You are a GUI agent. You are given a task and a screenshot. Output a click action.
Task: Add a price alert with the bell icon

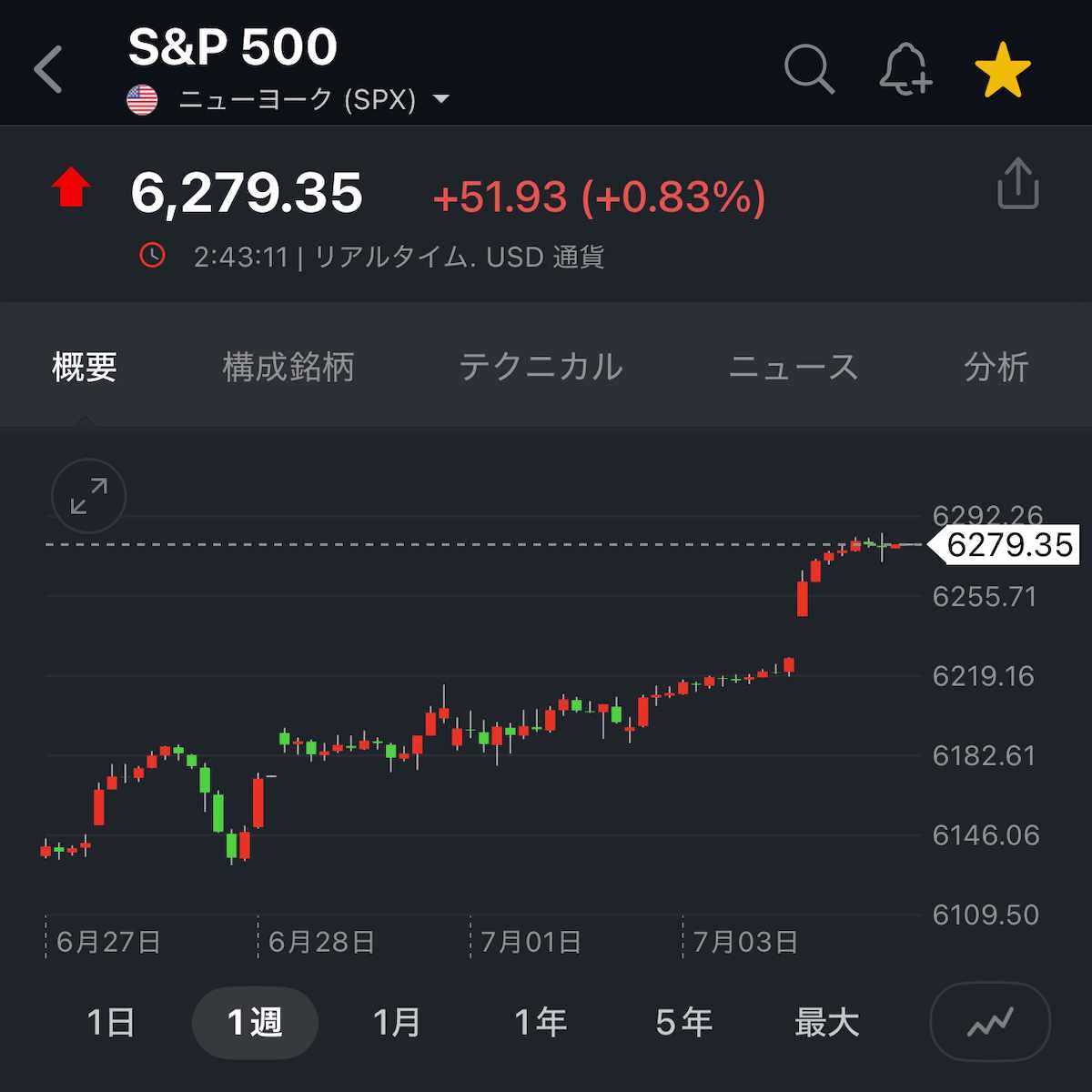click(x=905, y=70)
